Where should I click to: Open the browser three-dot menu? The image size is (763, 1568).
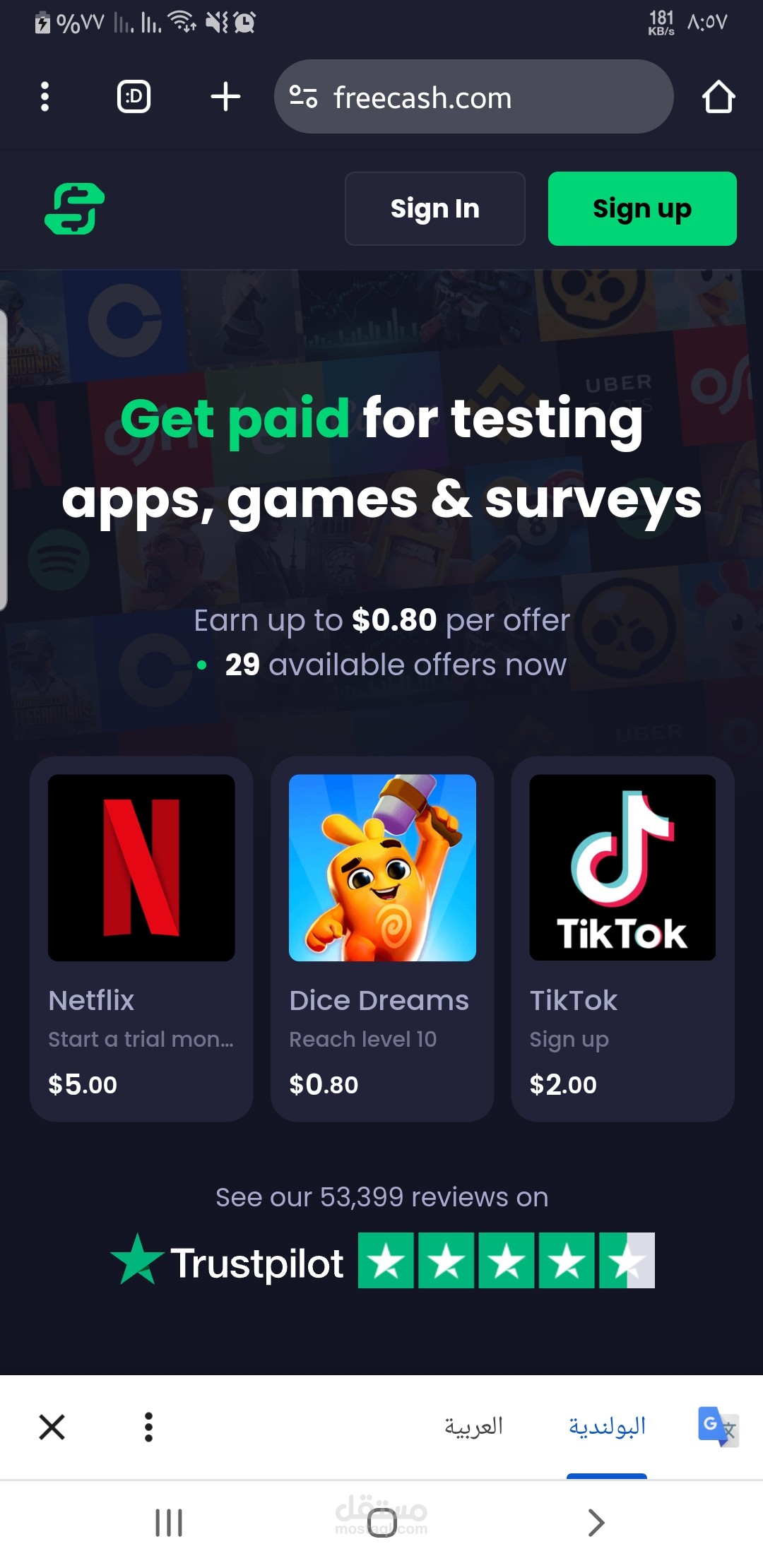[x=45, y=97]
